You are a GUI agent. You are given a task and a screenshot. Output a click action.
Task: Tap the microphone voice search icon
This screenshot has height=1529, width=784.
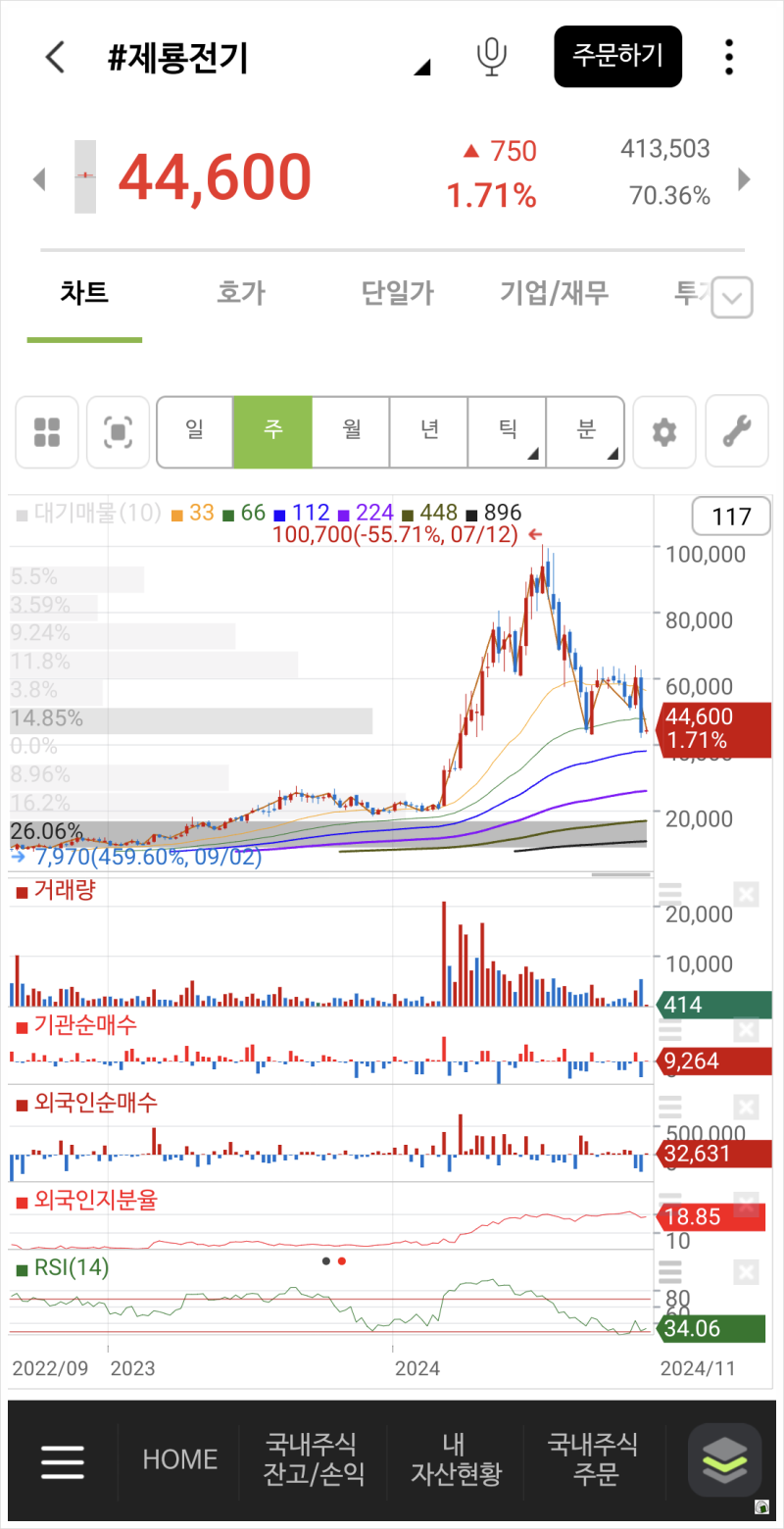[491, 57]
